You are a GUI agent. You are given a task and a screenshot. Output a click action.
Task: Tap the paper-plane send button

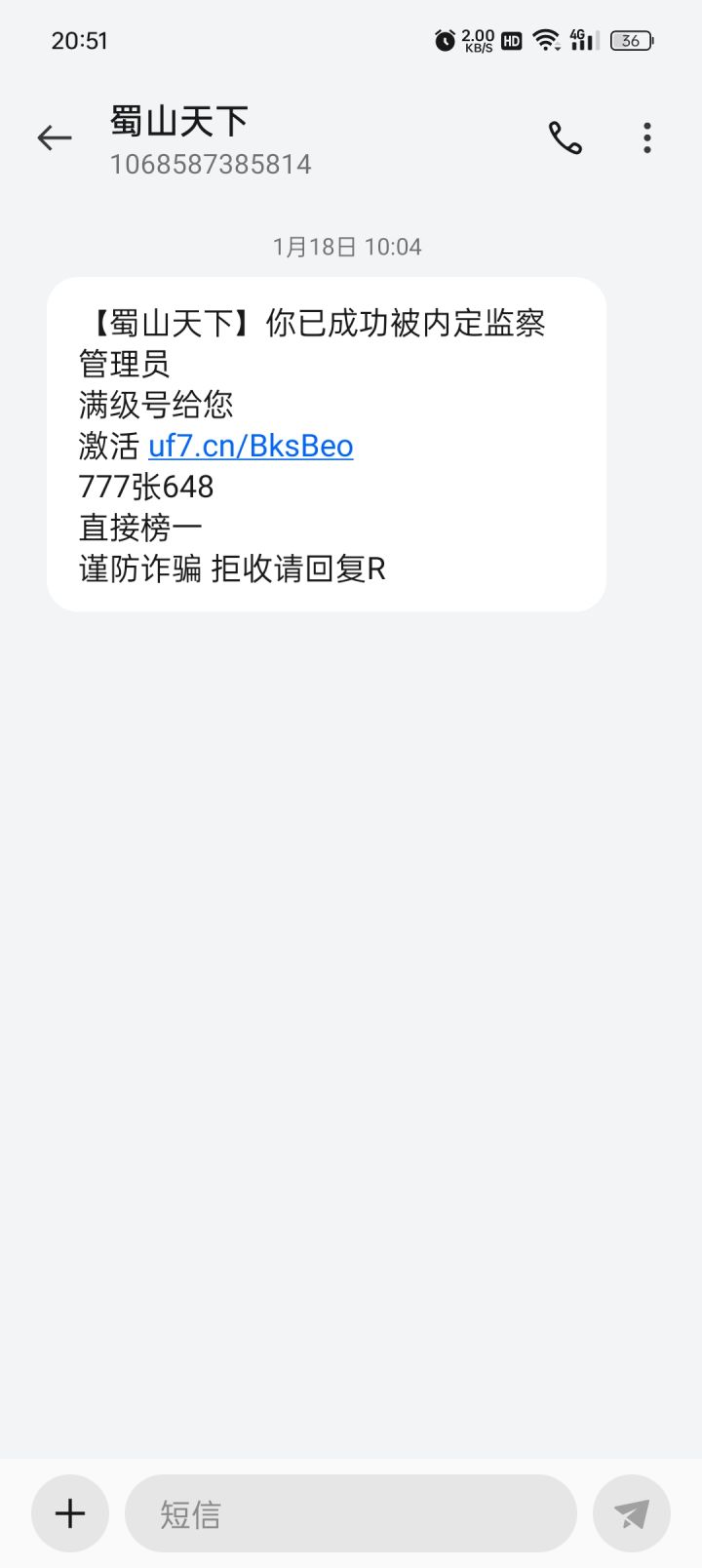pyautogui.click(x=632, y=1513)
